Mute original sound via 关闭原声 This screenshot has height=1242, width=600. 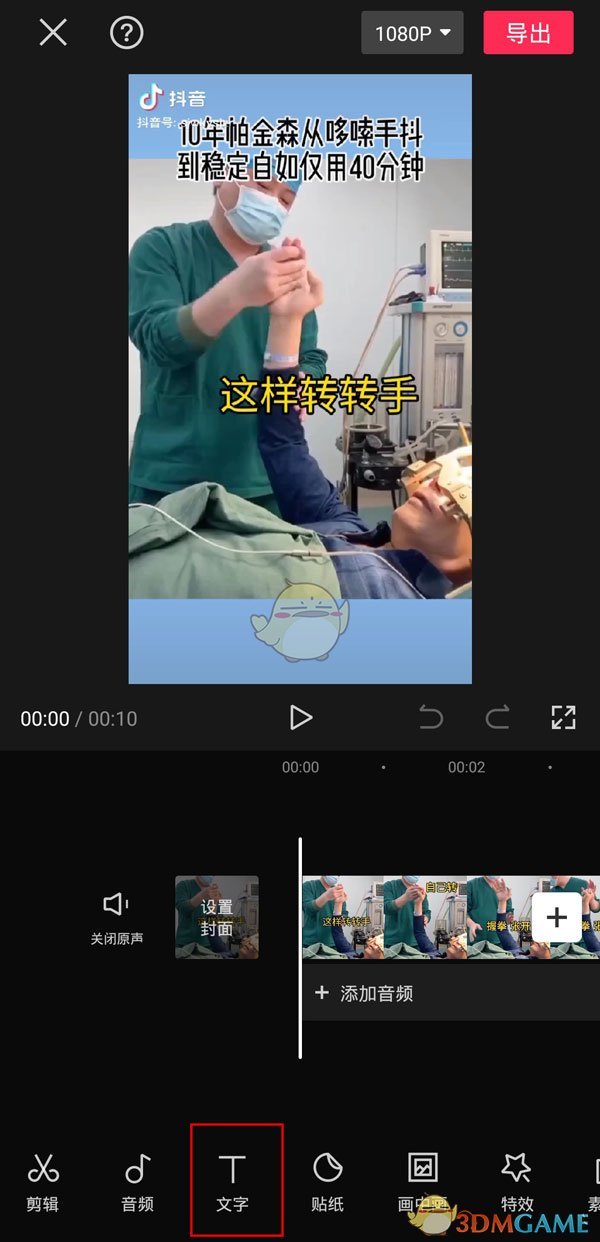116,918
